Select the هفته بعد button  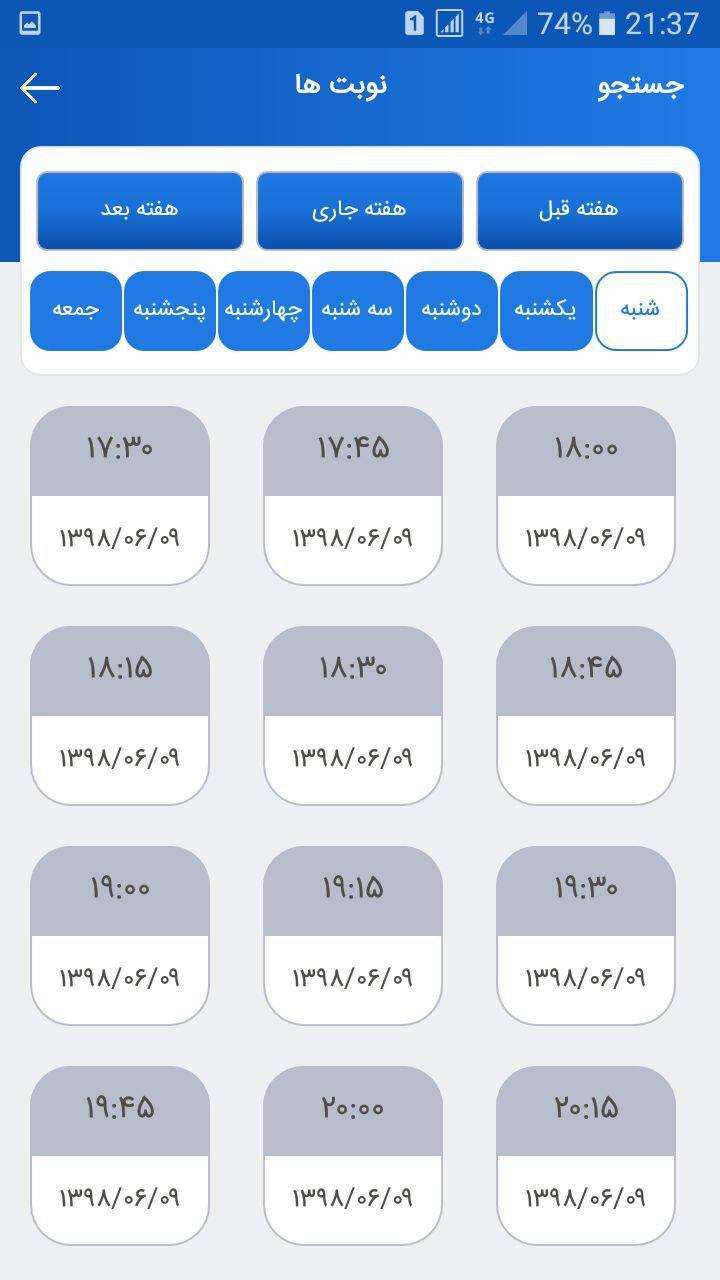[x=140, y=211]
